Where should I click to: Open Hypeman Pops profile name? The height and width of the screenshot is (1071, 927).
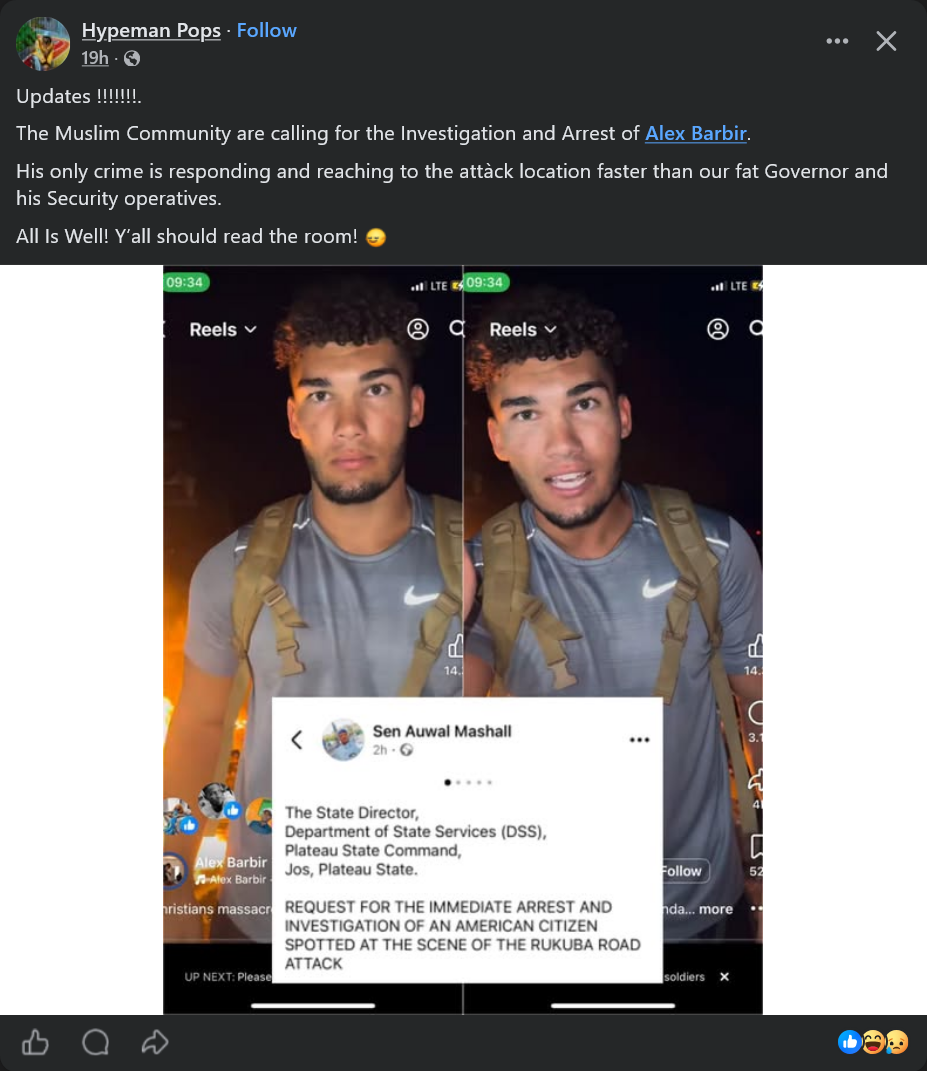[x=151, y=31]
